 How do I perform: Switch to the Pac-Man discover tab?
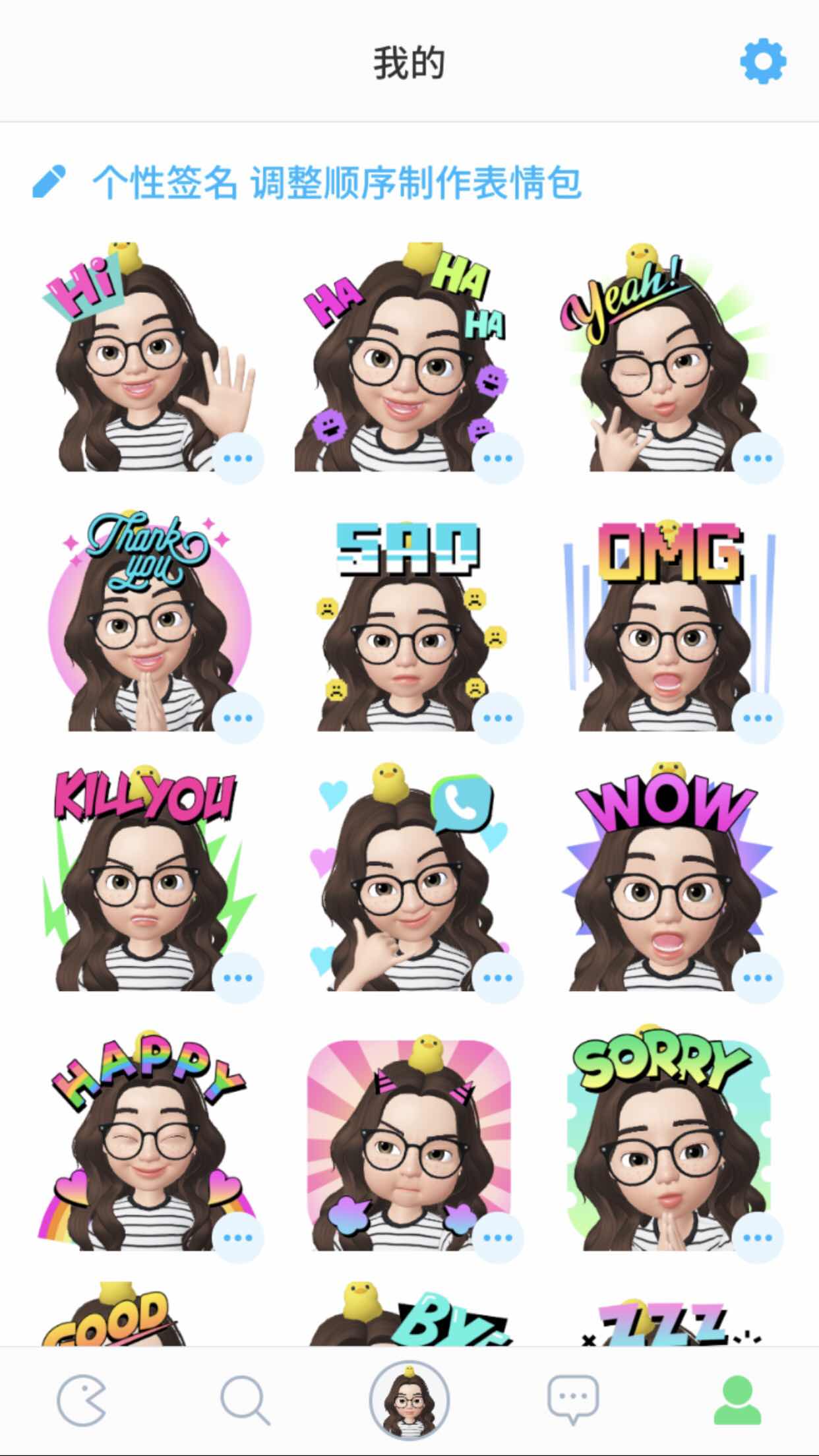pyautogui.click(x=81, y=1401)
